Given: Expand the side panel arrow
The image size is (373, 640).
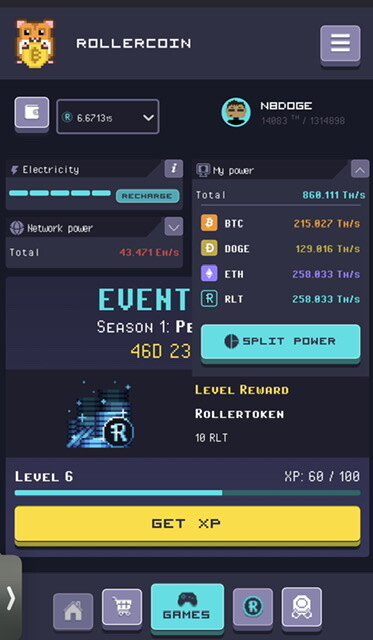Looking at the screenshot, I should point(11,598).
